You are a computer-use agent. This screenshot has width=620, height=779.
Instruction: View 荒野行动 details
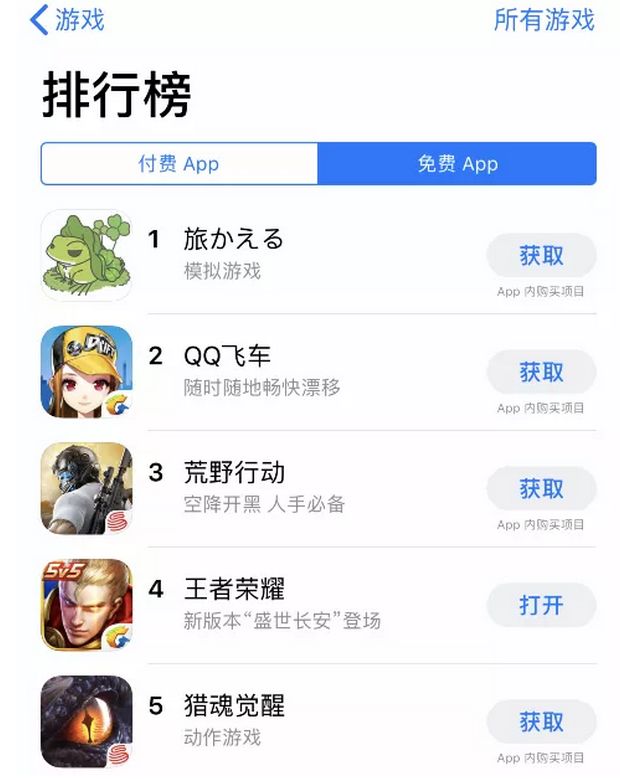click(318, 489)
